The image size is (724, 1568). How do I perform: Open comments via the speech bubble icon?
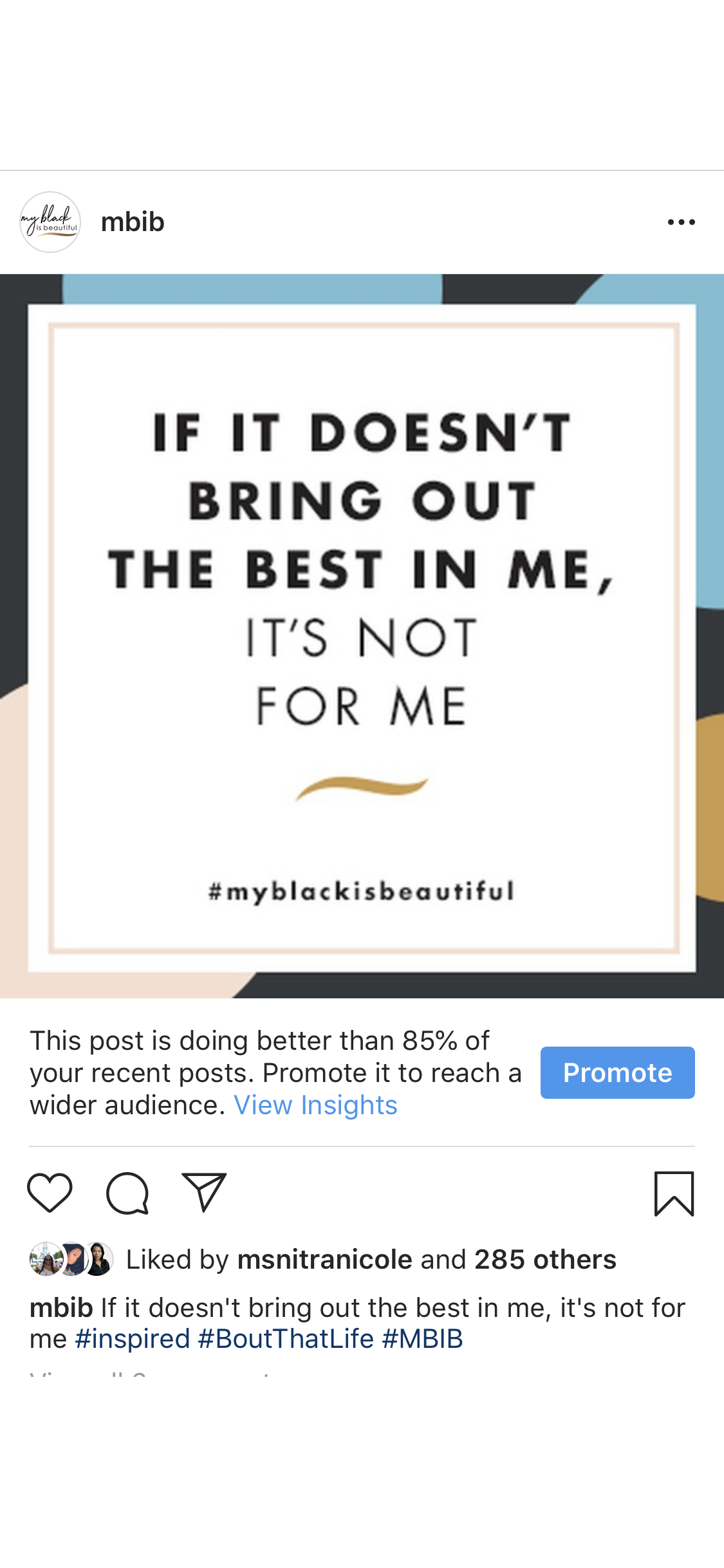(127, 1193)
